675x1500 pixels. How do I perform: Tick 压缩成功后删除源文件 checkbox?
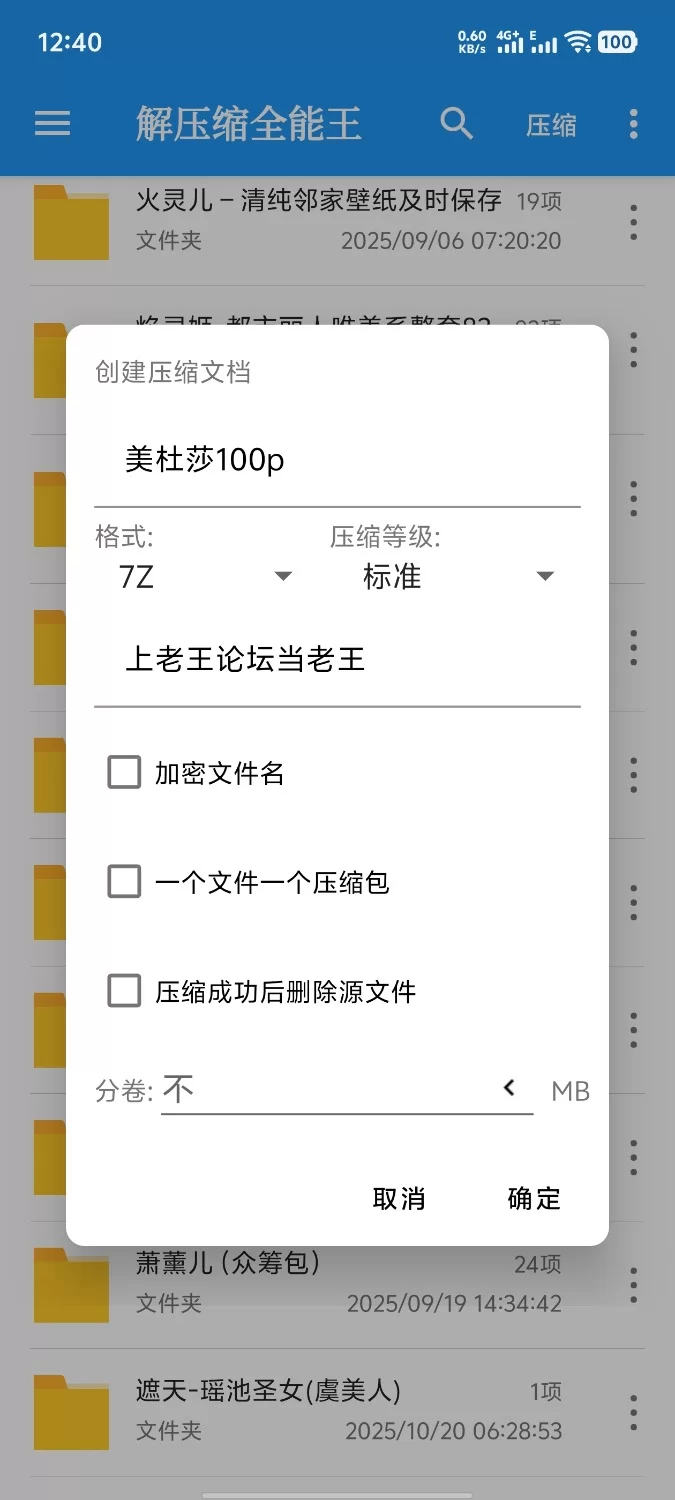tap(124, 991)
